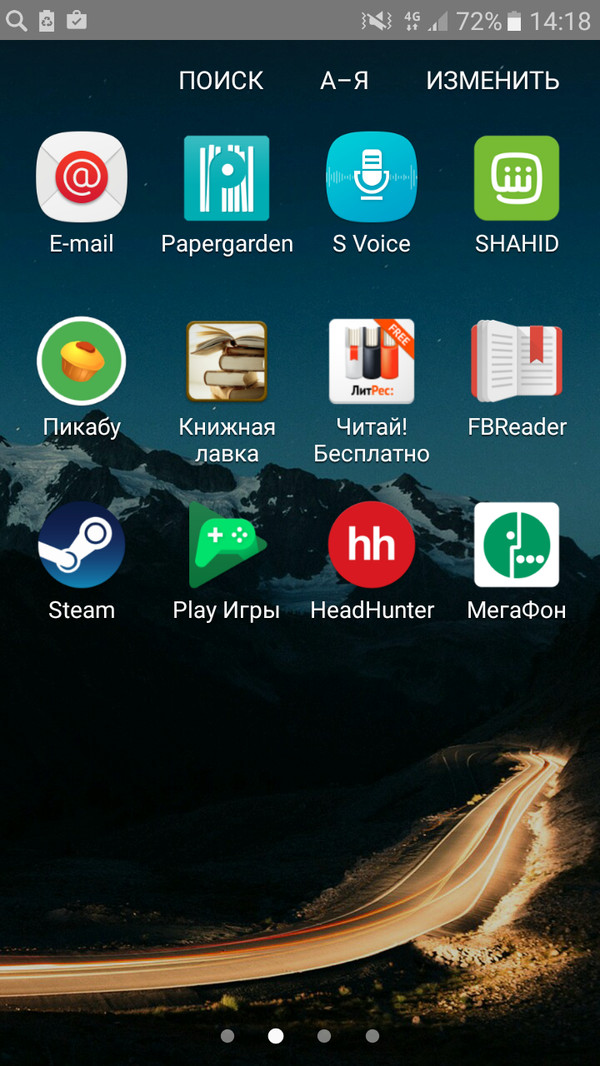Tap ИЗМЕНИТЬ to edit the app drawer
This screenshot has width=600, height=1066.
click(492, 81)
